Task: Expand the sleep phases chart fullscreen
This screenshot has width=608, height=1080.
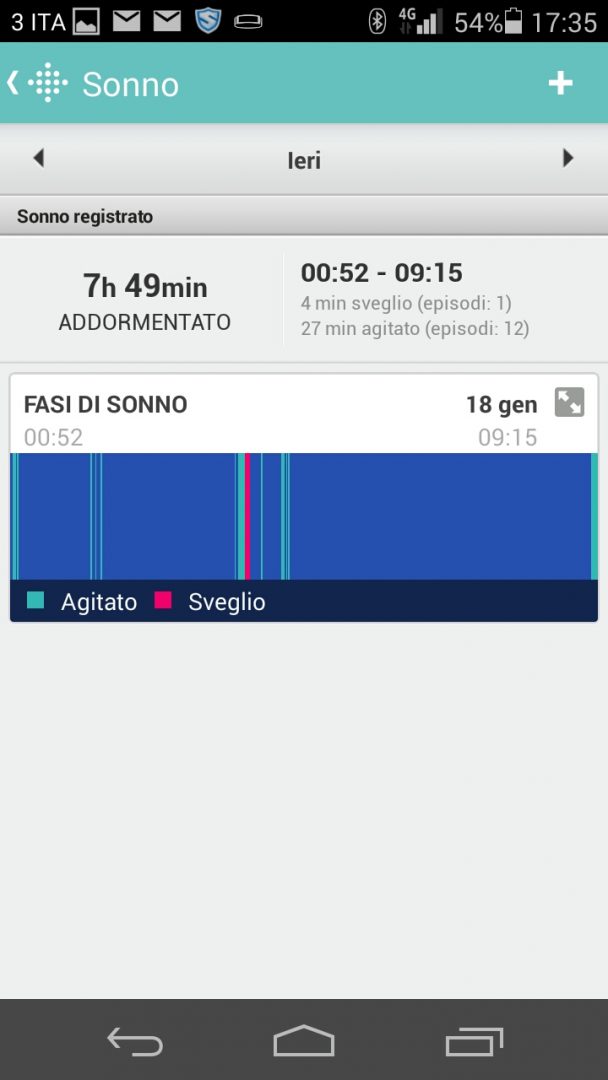Action: click(x=570, y=402)
